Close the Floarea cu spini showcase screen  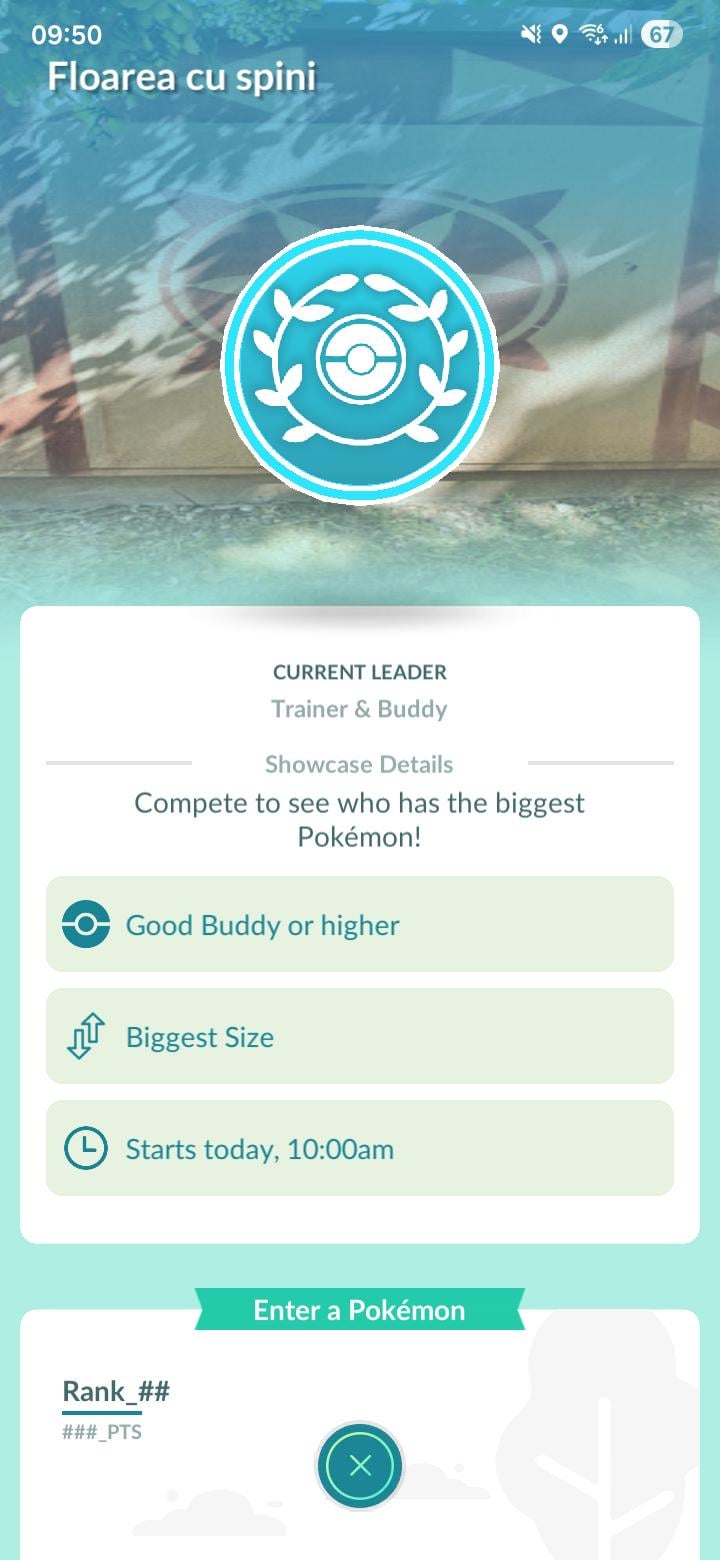[360, 1466]
